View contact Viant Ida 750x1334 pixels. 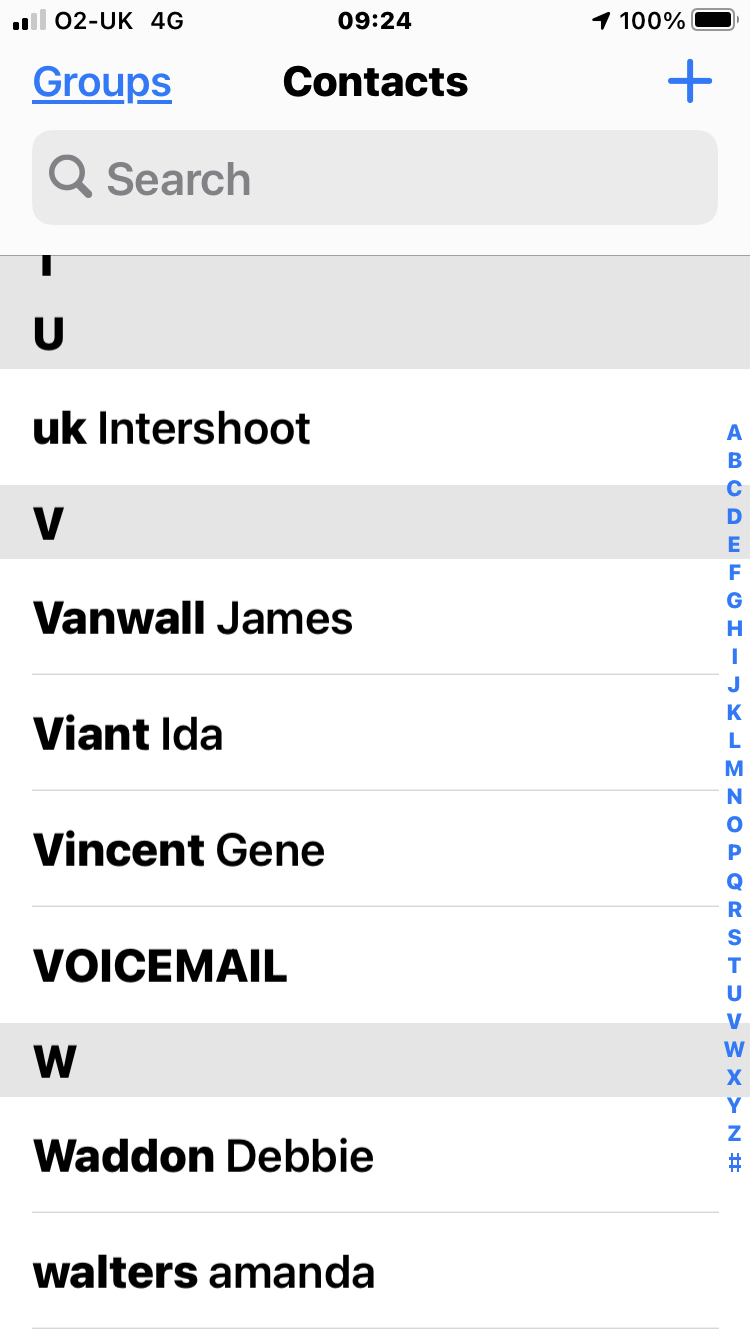[x=128, y=734]
